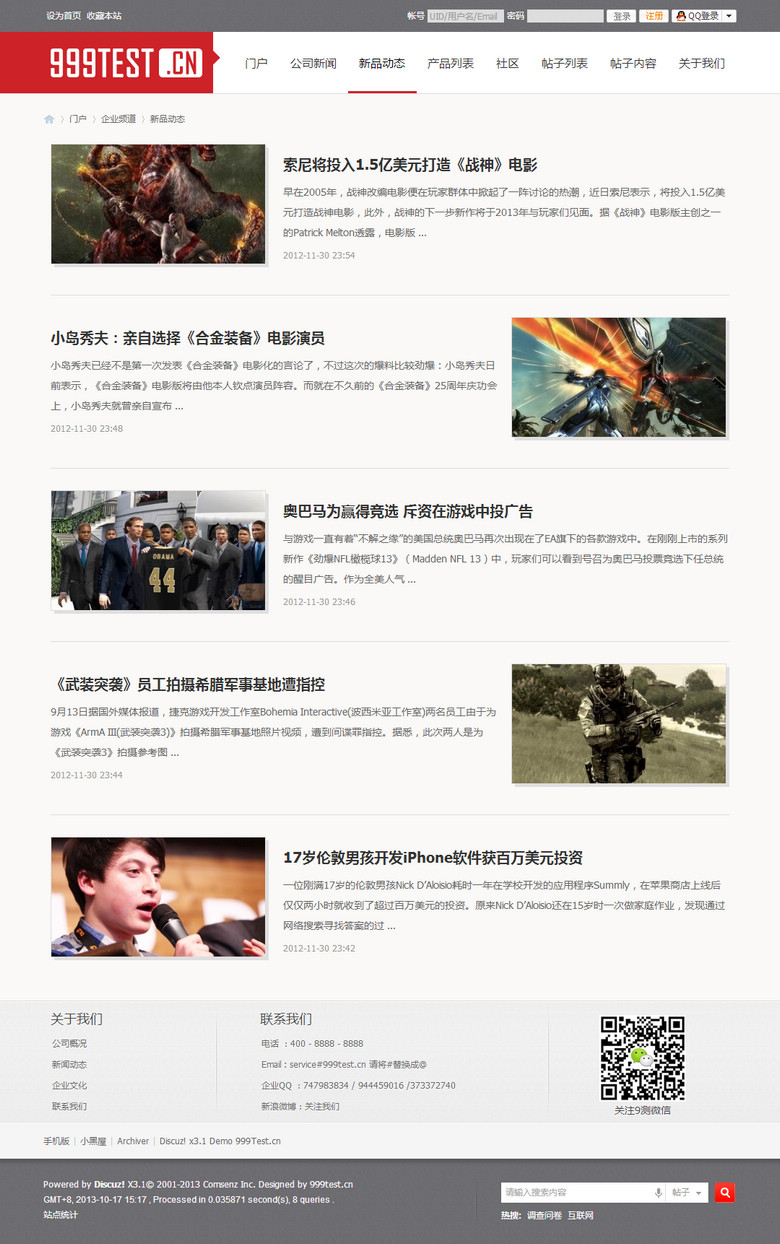Open article 奥巴马为赢得竞选 斥资在游戏中投广告
Screen dimensions: 780x1244
408,511
